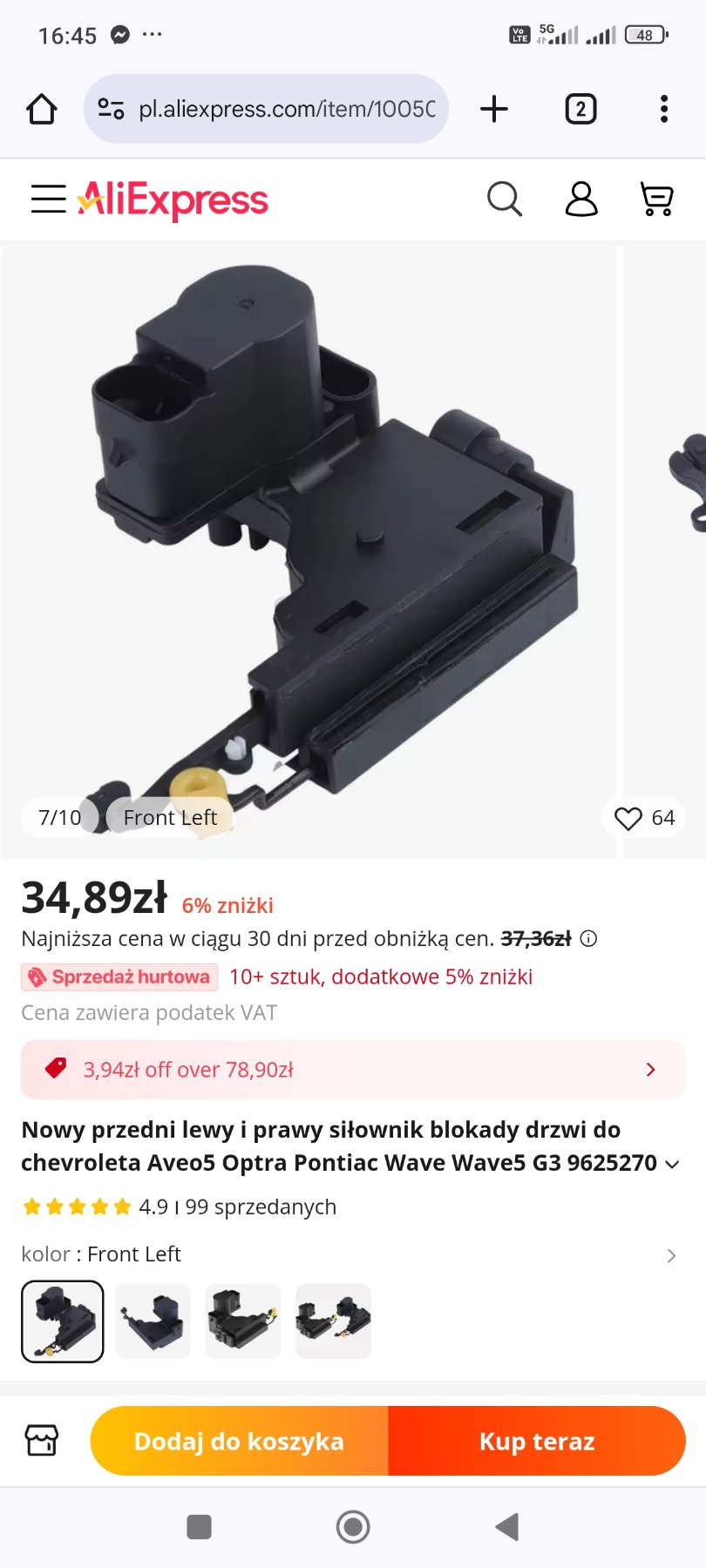The width and height of the screenshot is (706, 1568).
Task: Open AliExpress search
Action: 504,199
